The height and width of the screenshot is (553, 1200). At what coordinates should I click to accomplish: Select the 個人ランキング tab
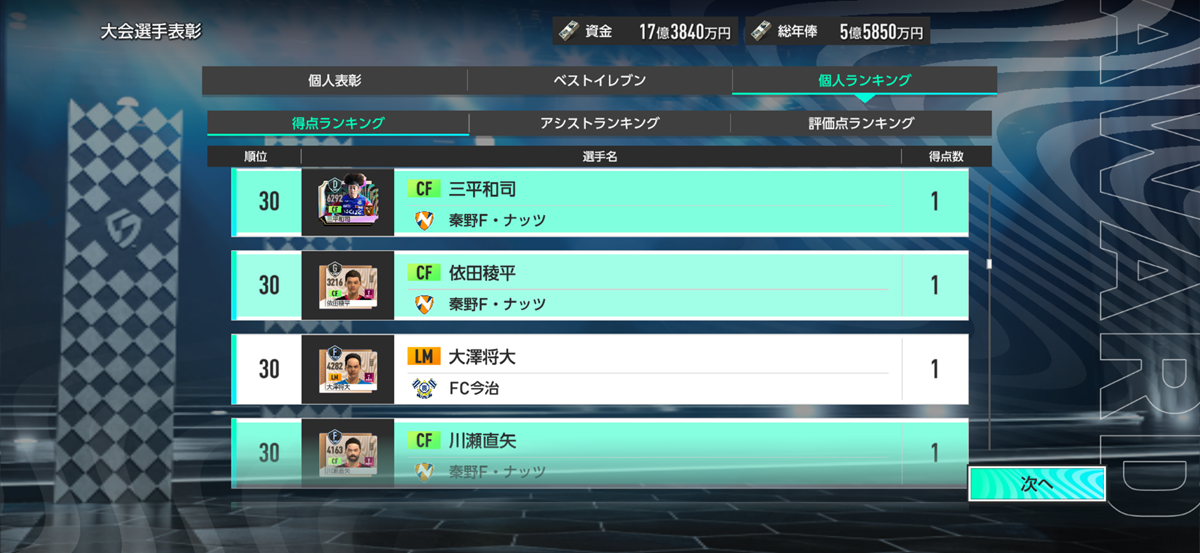864,81
